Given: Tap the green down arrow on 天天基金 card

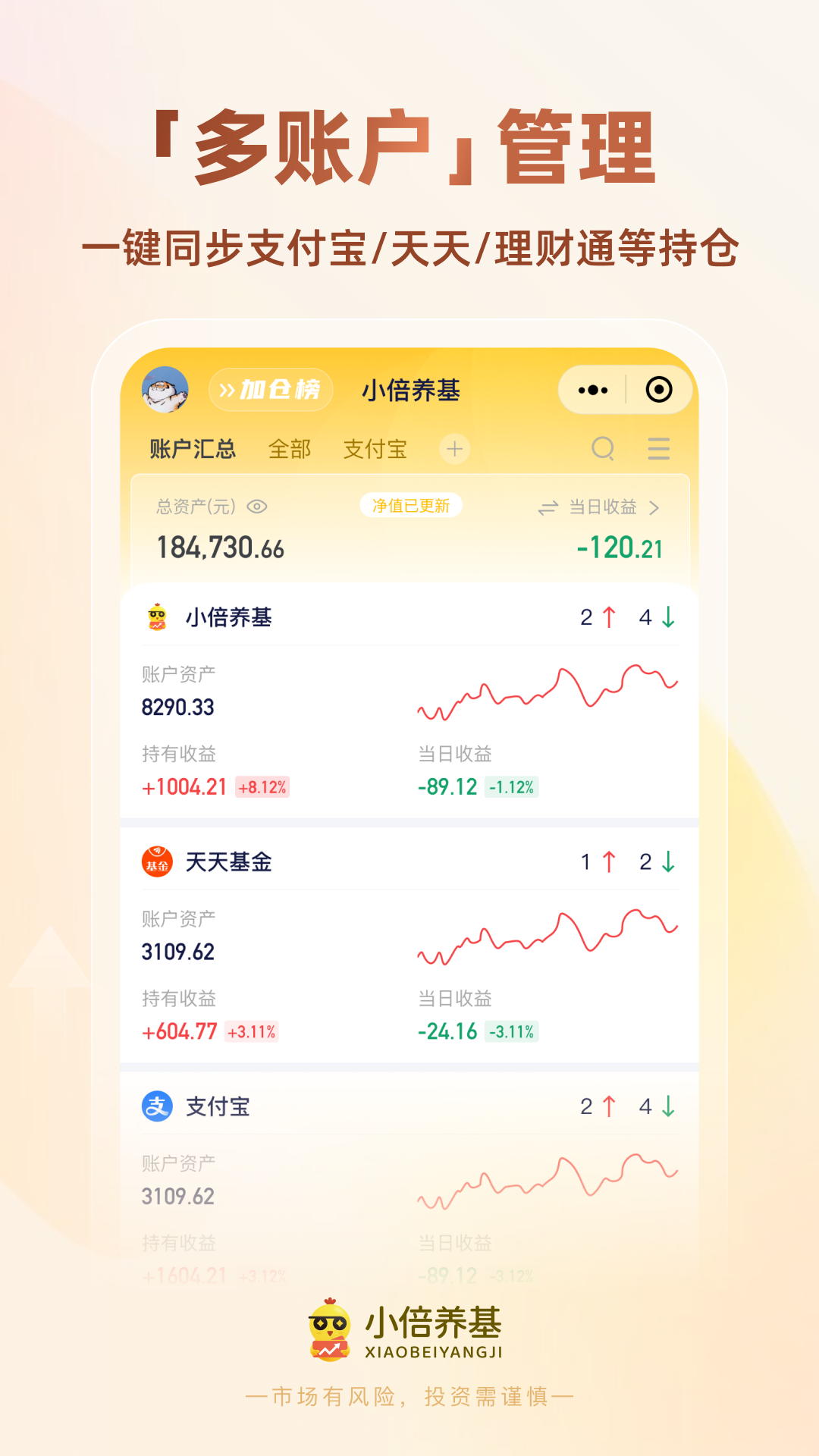Looking at the screenshot, I should [x=667, y=861].
